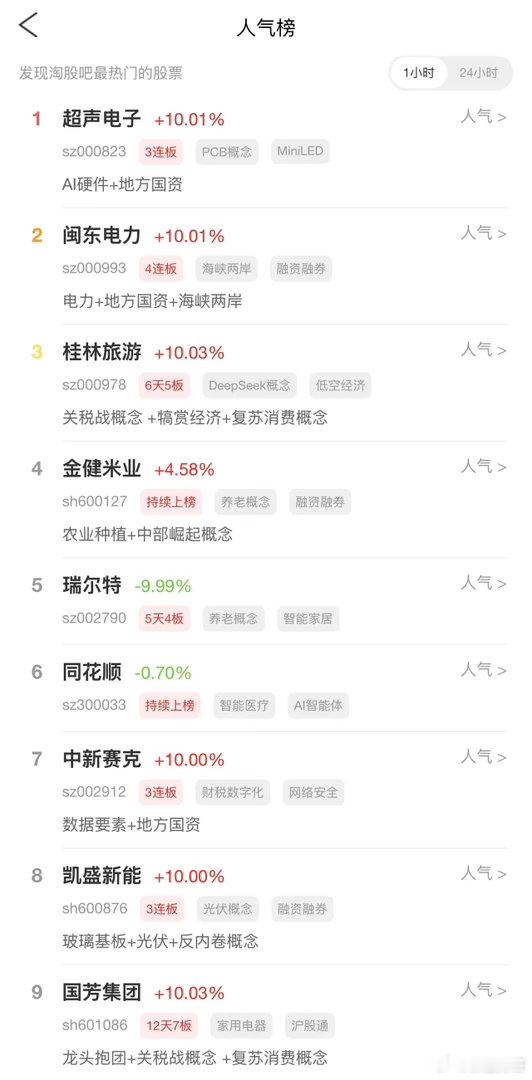Open the 桂林旅游 stock row

pos(266,383)
